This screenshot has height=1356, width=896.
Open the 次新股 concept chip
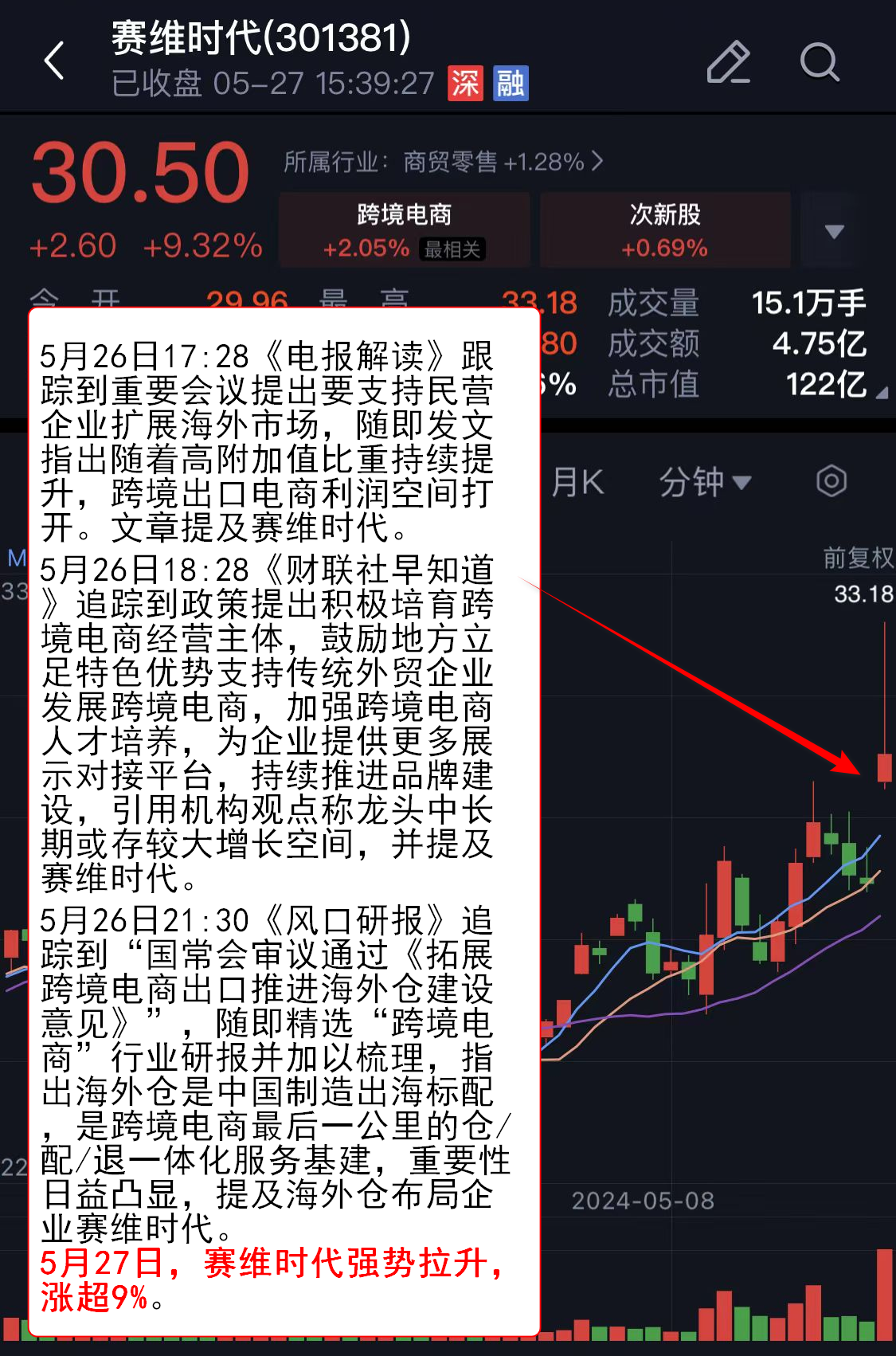pyautogui.click(x=665, y=229)
